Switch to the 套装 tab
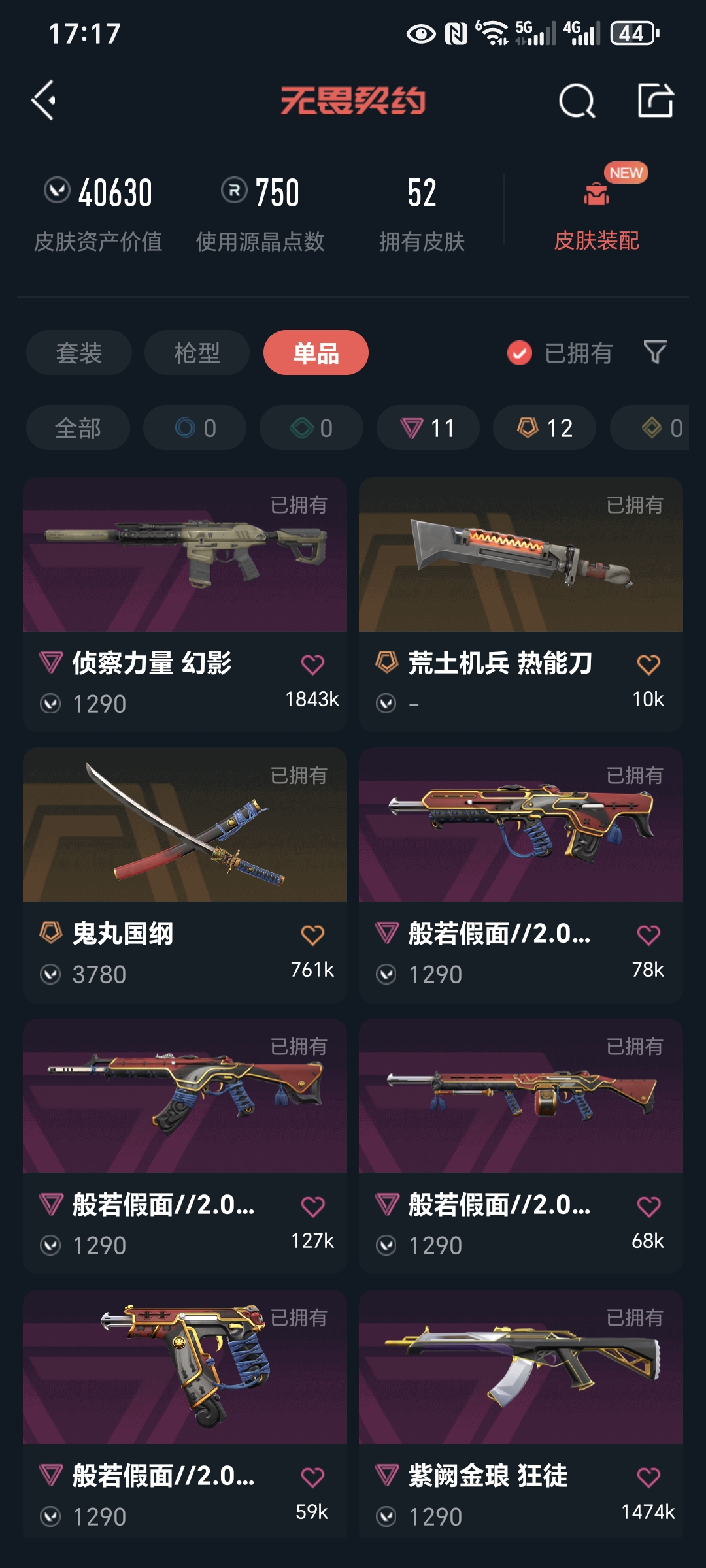Viewport: 706px width, 1568px height. [x=78, y=353]
